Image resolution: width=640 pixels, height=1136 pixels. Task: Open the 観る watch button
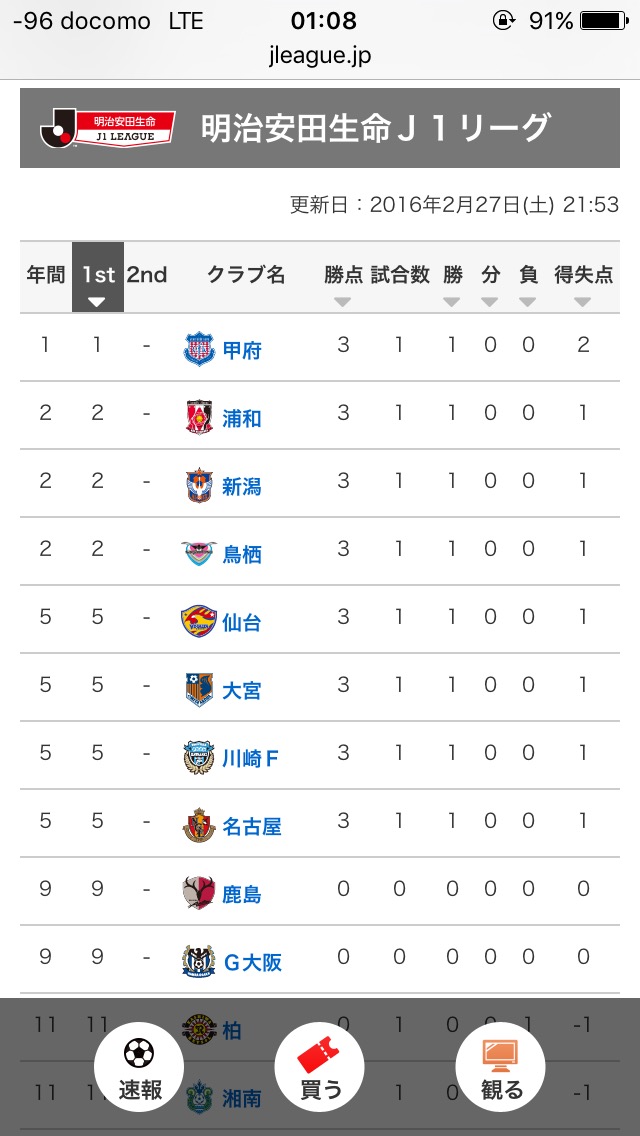click(500, 1068)
